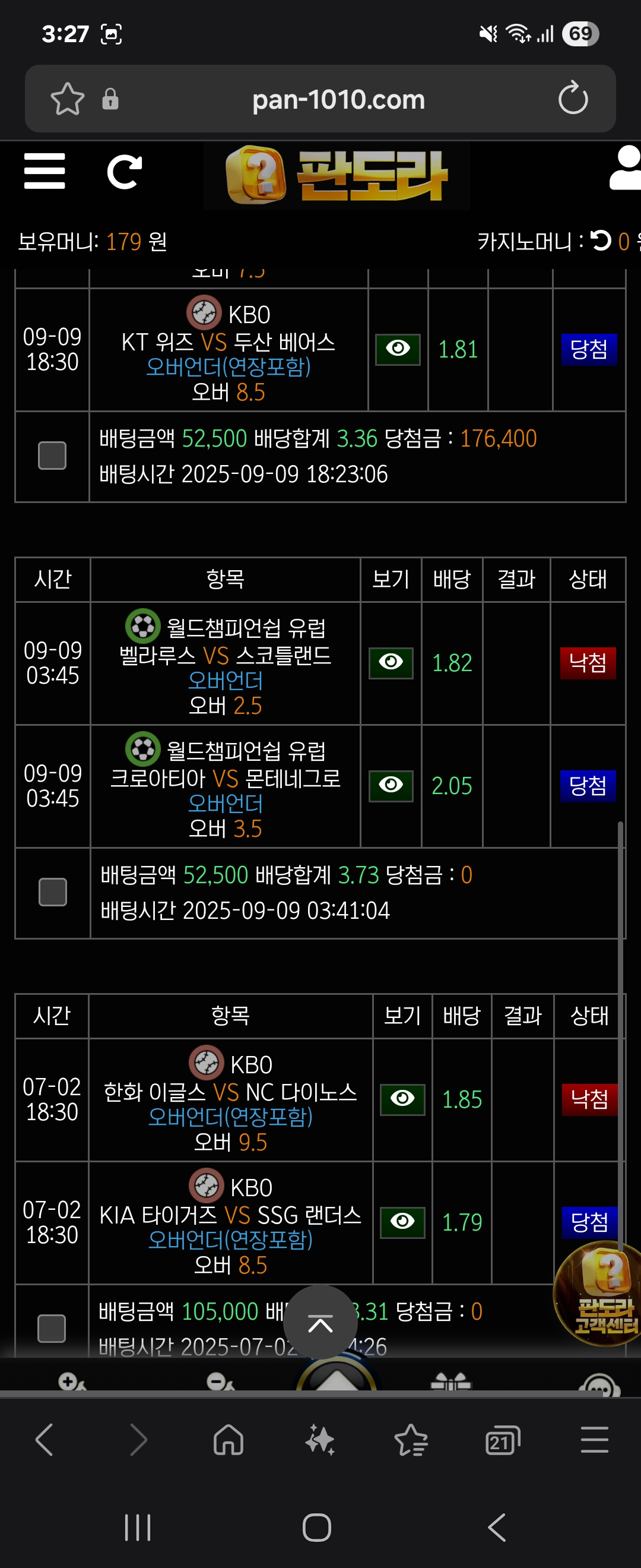View details for 크로아티아 VS 몬테네그로
The image size is (641, 1568).
391,785
